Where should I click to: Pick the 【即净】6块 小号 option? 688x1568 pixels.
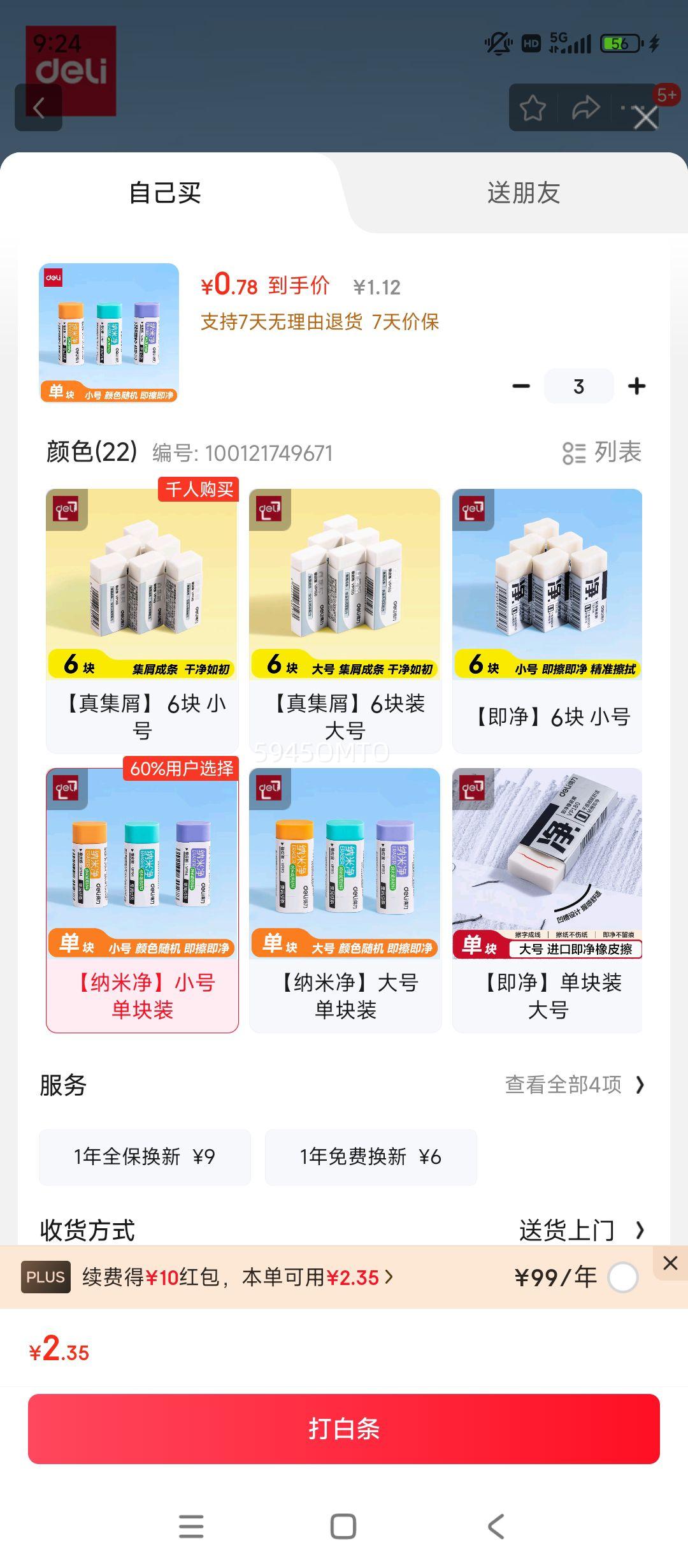click(x=547, y=621)
